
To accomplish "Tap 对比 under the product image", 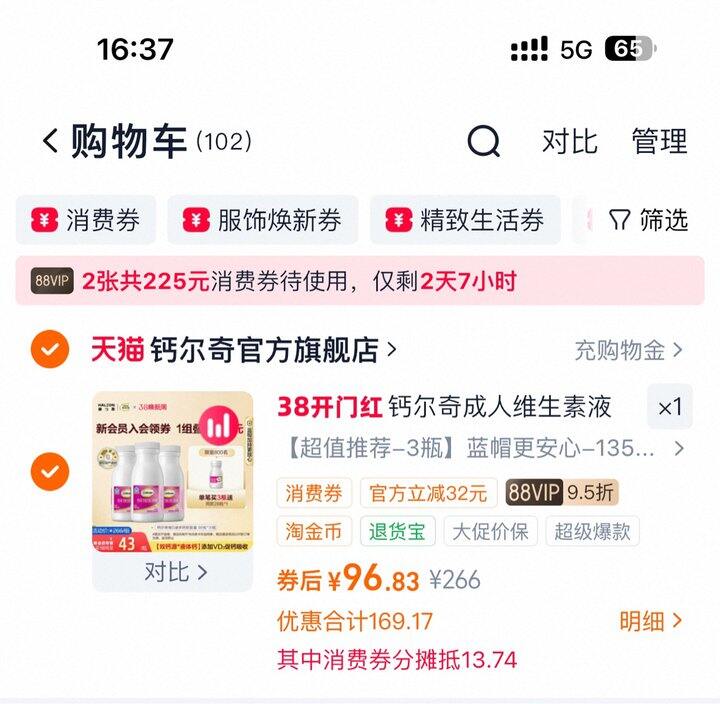I will click(x=175, y=572).
